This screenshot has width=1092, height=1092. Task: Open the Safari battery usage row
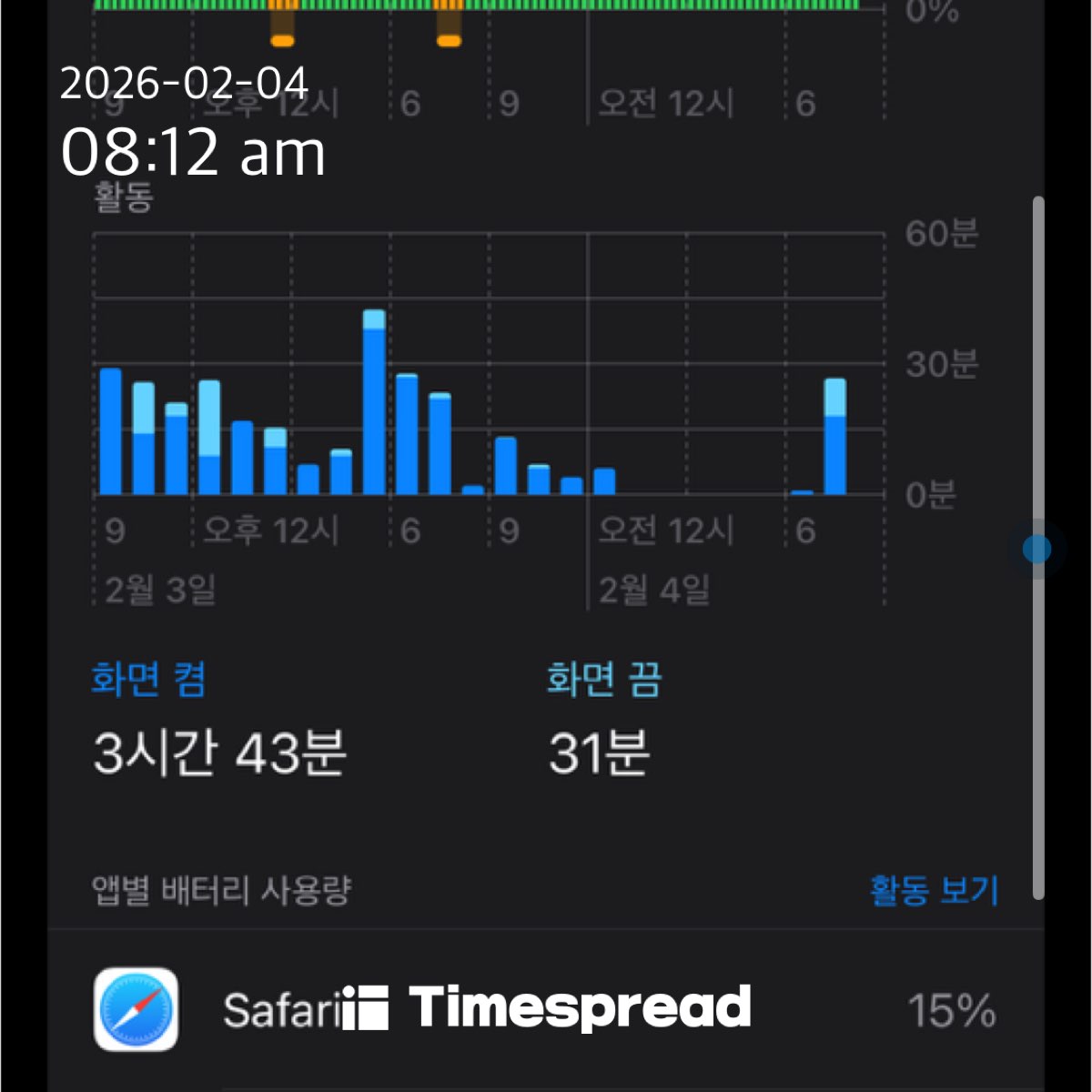[544, 1009]
